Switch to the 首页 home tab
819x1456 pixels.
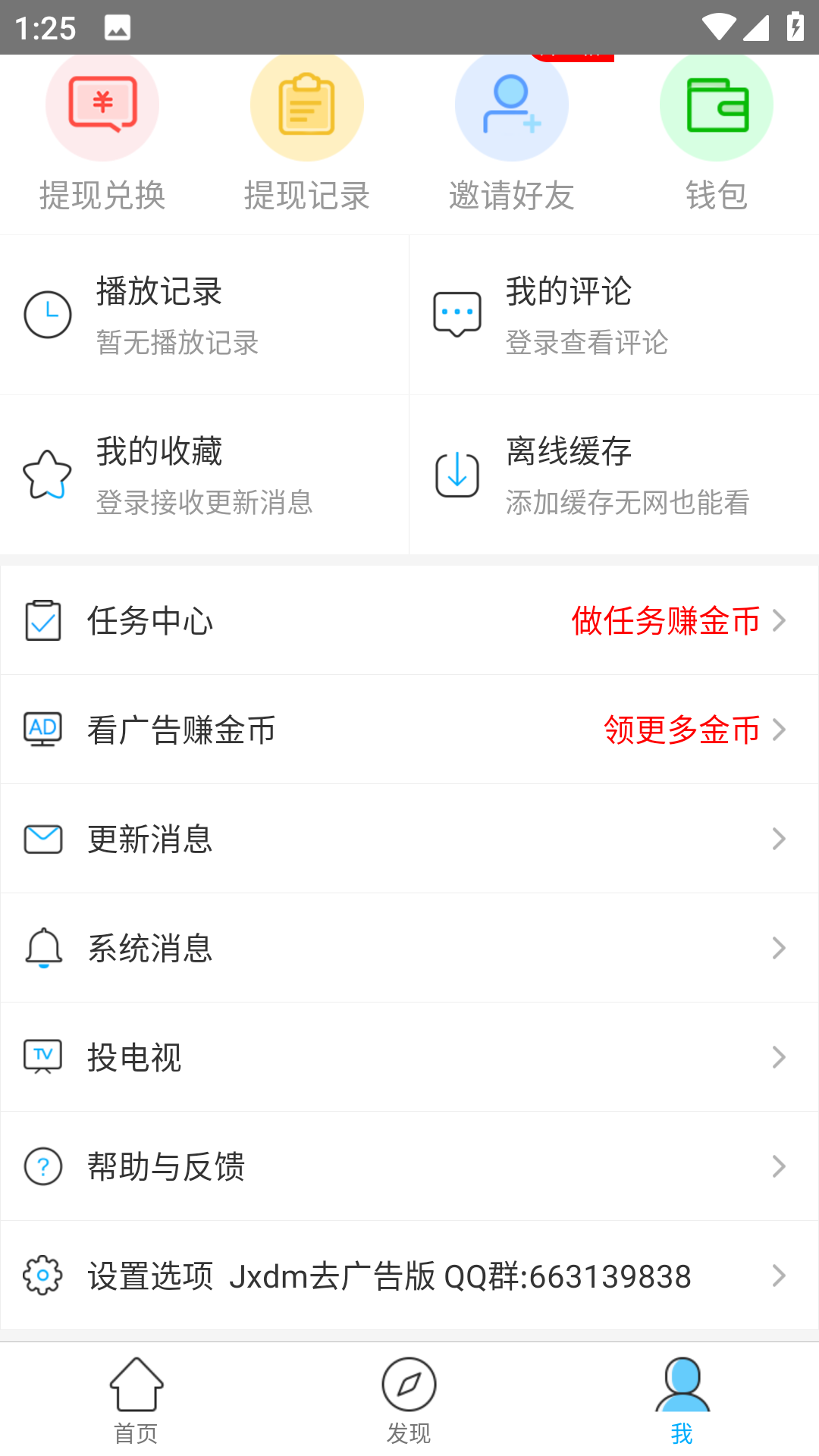(x=137, y=1403)
